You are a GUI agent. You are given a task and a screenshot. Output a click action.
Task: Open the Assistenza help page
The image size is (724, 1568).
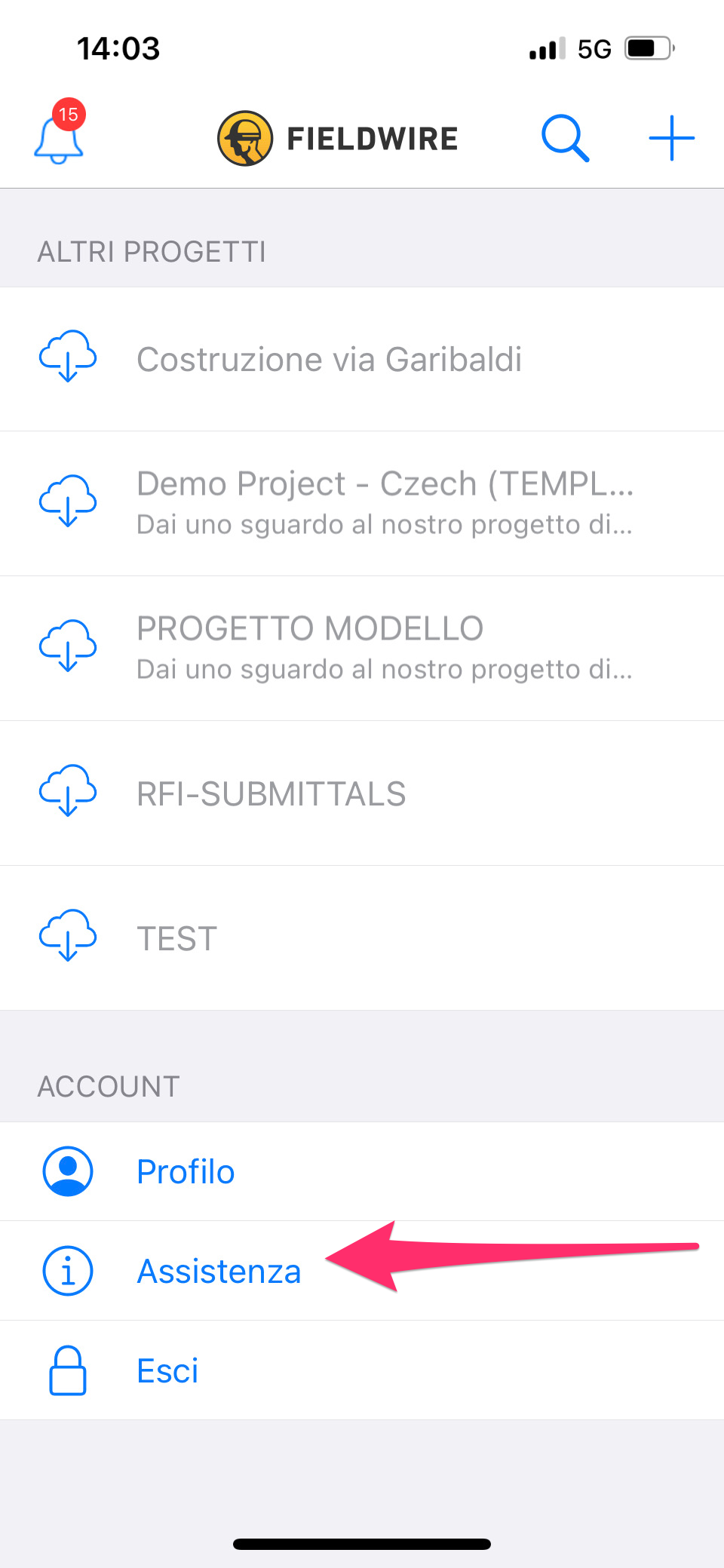click(219, 1272)
